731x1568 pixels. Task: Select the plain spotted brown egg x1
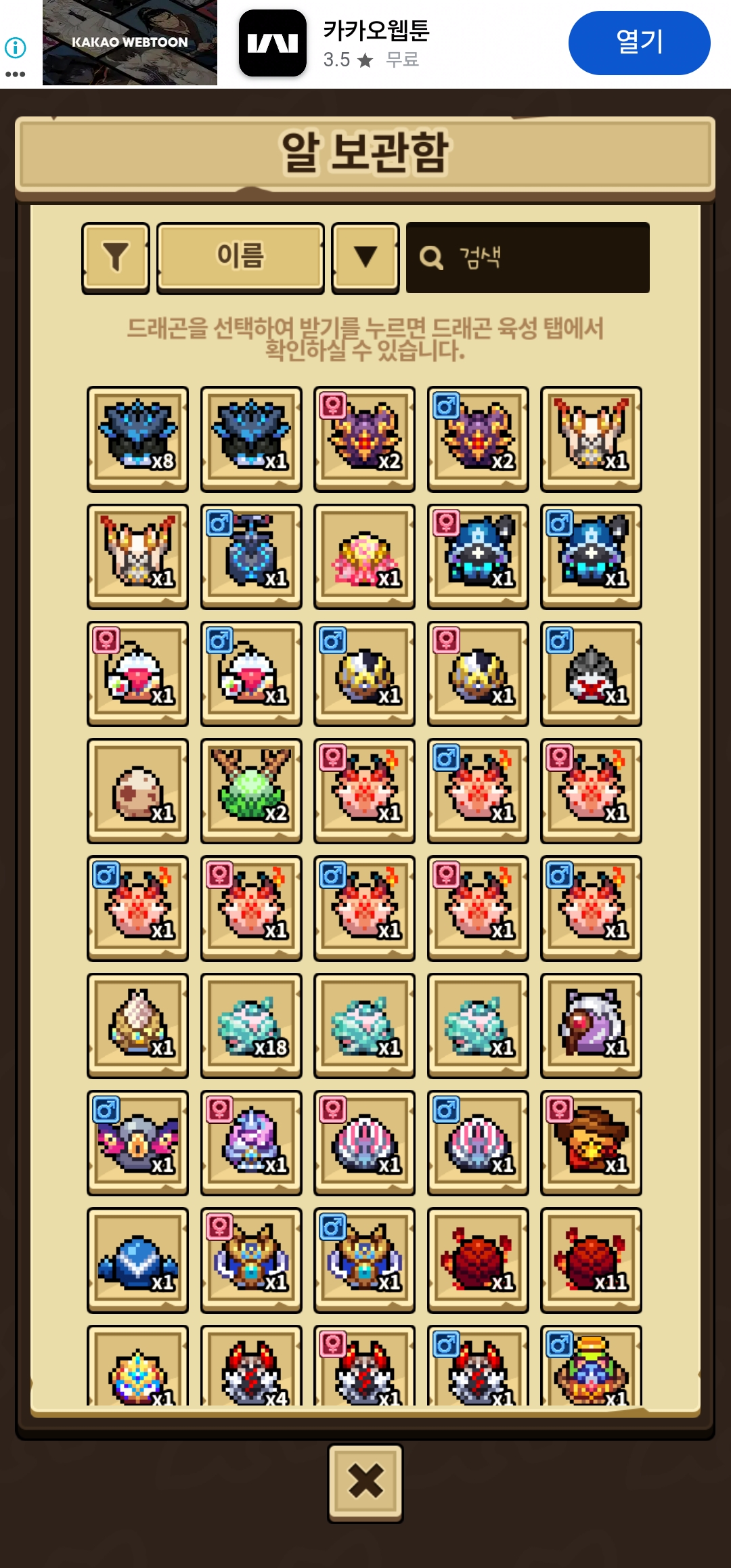click(137, 790)
